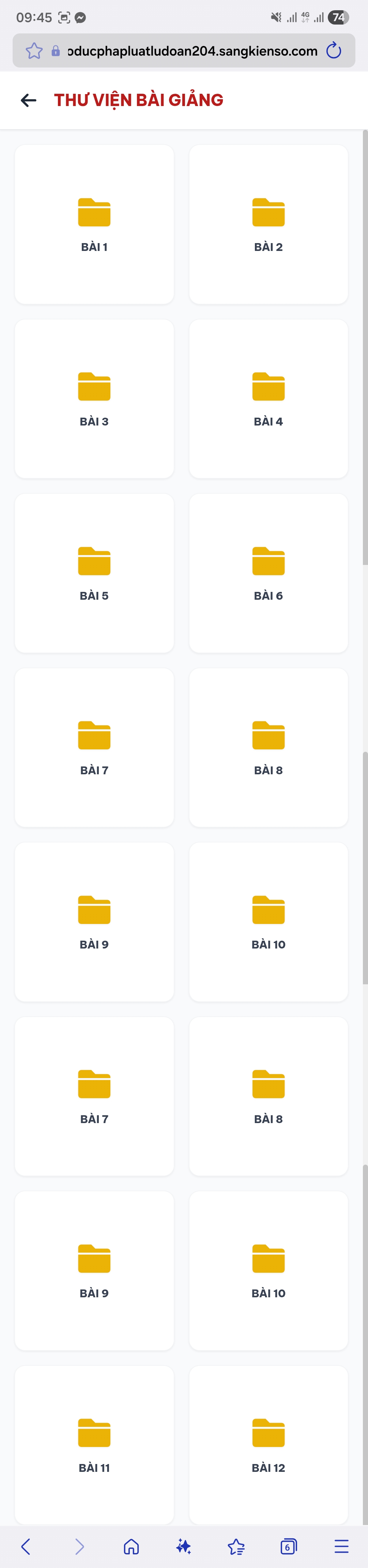Open the browser AI assistant sparkle
This screenshot has height=1568, width=368.
[184, 1545]
